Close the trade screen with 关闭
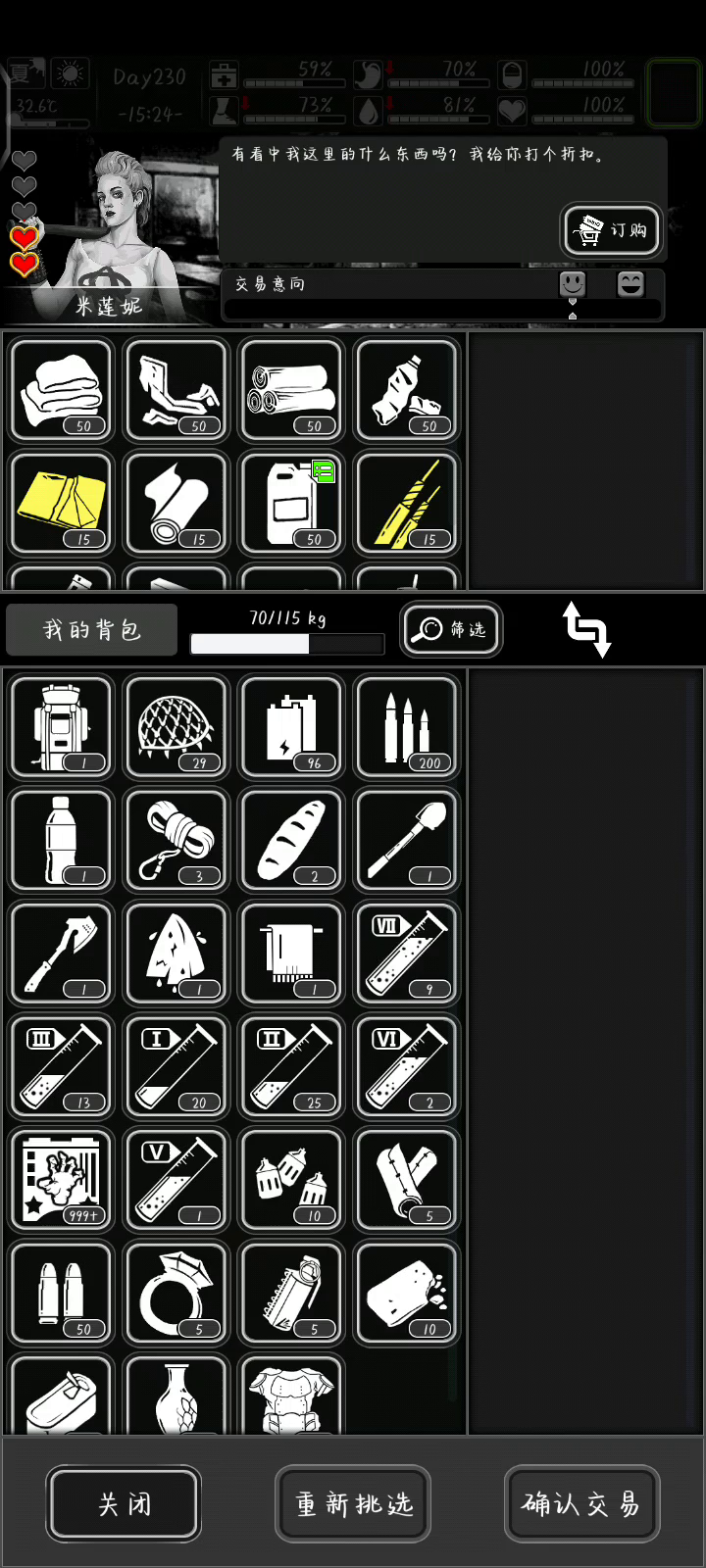 click(x=125, y=1503)
